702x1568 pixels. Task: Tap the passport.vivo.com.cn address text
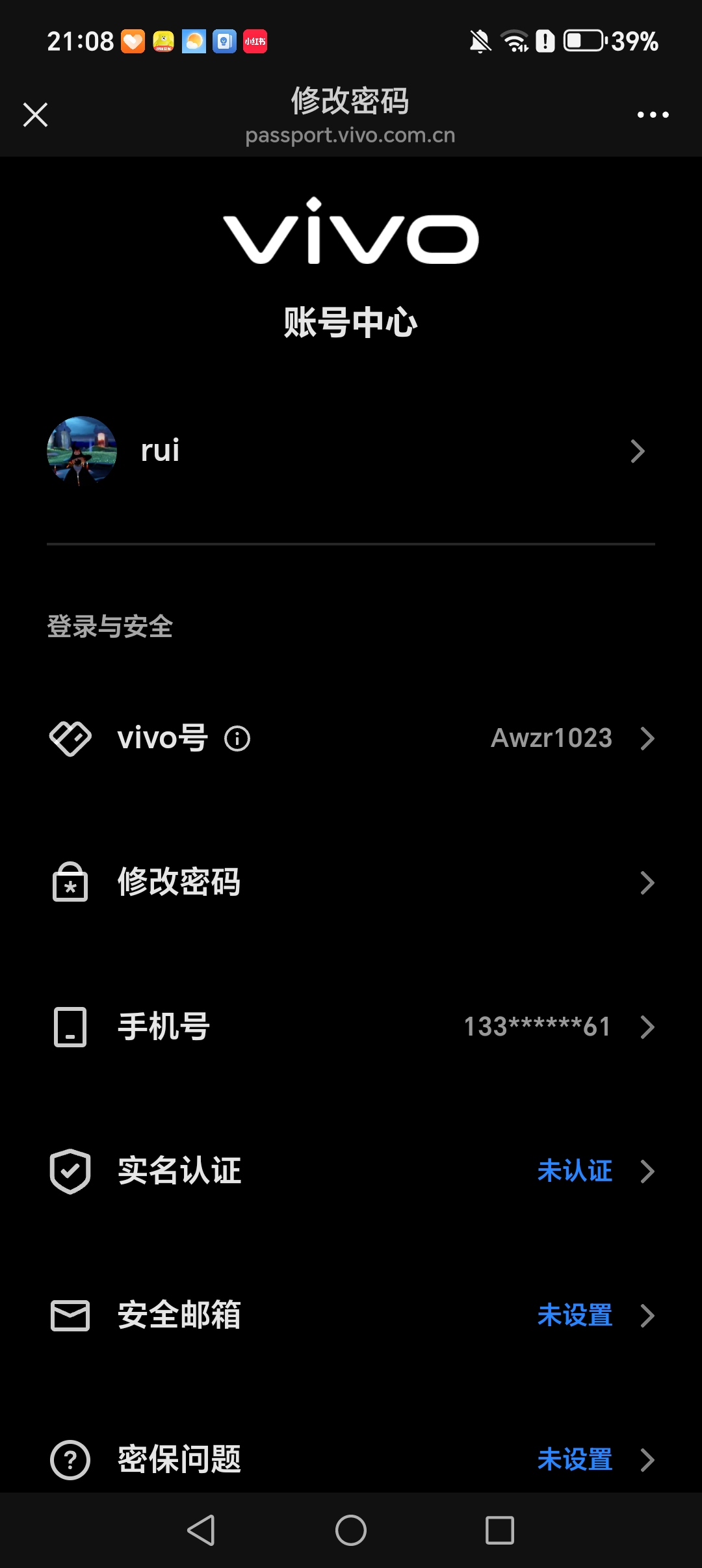click(x=350, y=135)
